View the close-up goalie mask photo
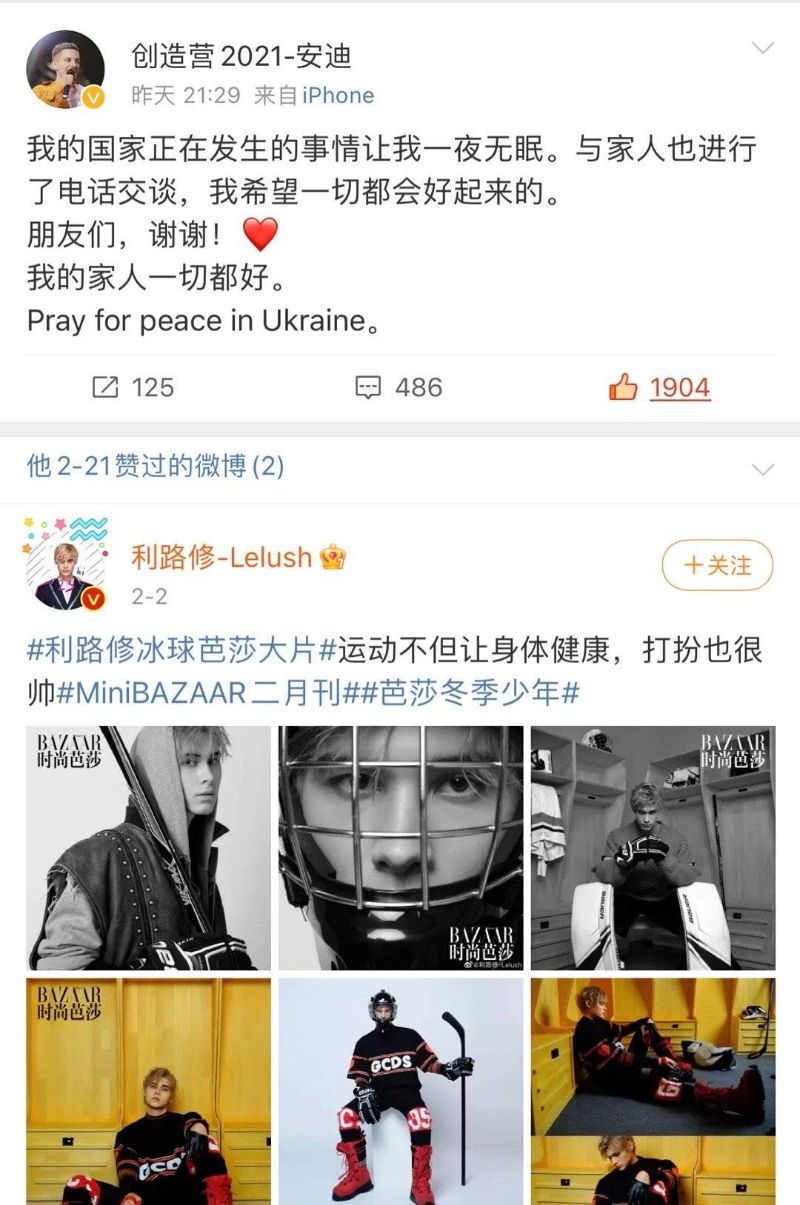The width and height of the screenshot is (800, 1205). click(400, 848)
